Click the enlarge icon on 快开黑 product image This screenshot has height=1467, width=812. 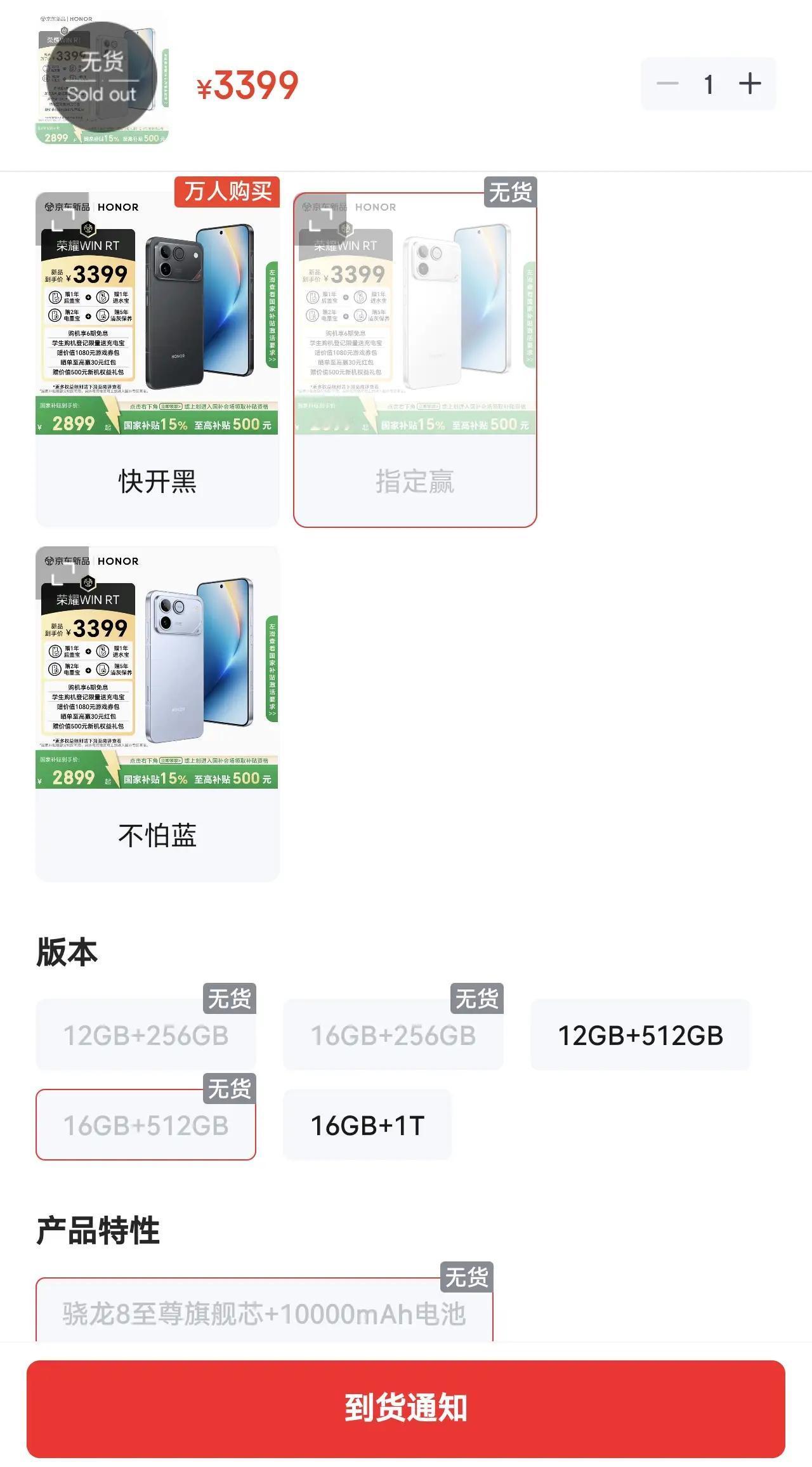tap(63, 221)
